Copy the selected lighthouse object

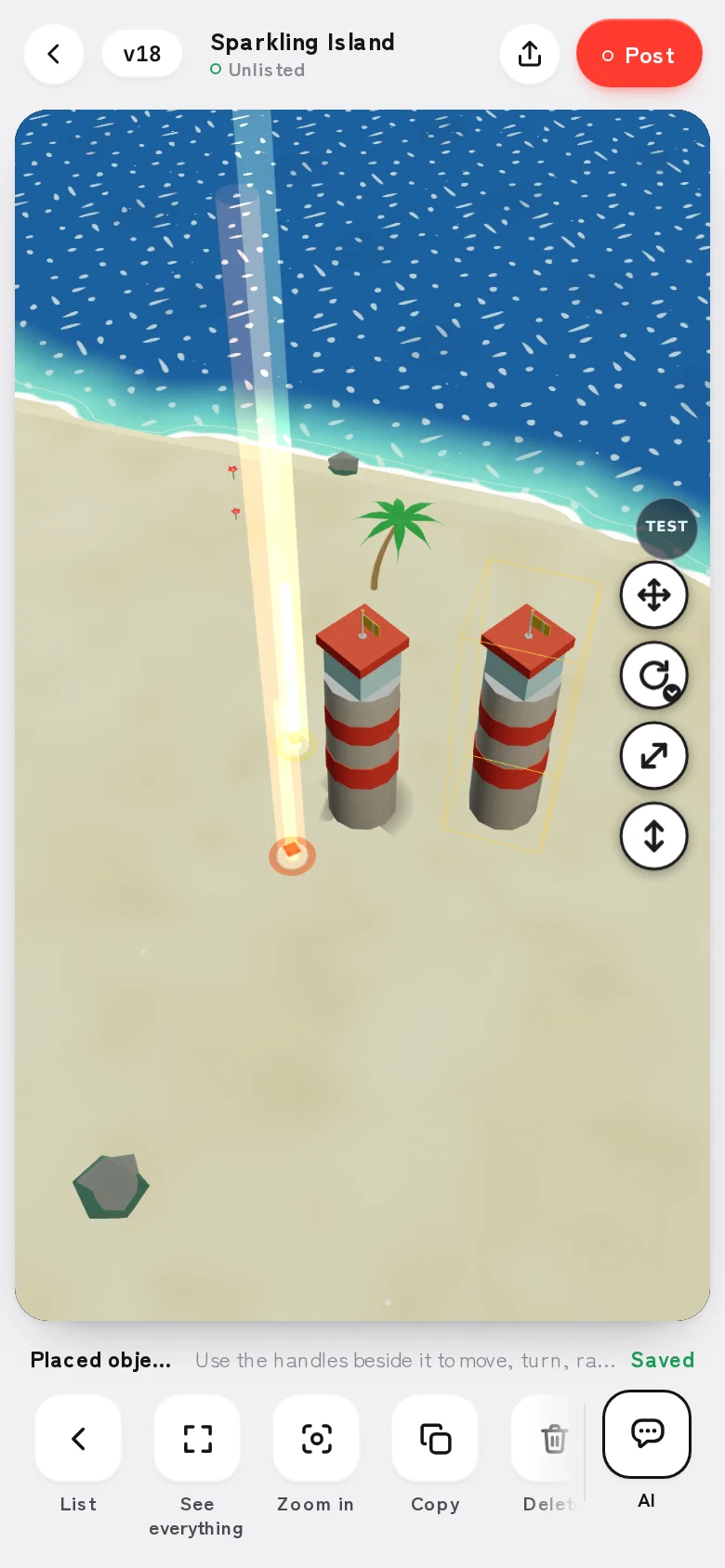click(435, 1456)
